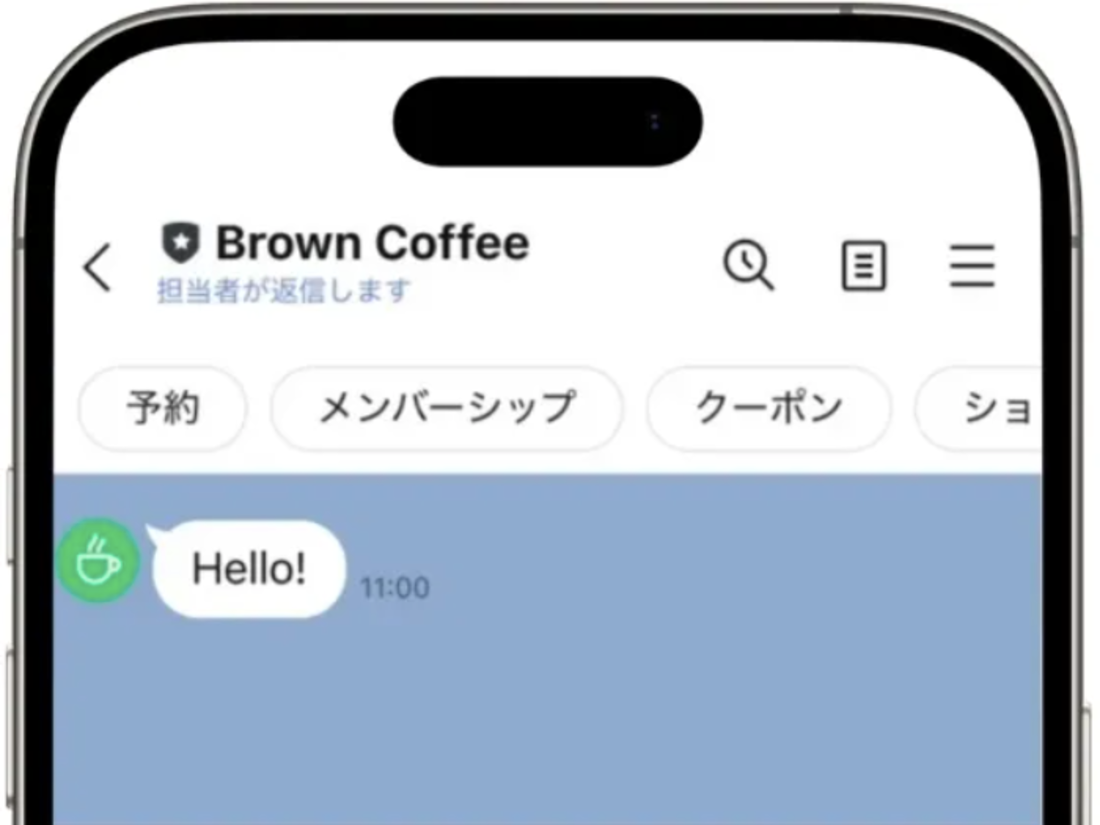View Brown Coffee's profile avatar
Viewport: 1100px width, 825px height.
[x=98, y=562]
